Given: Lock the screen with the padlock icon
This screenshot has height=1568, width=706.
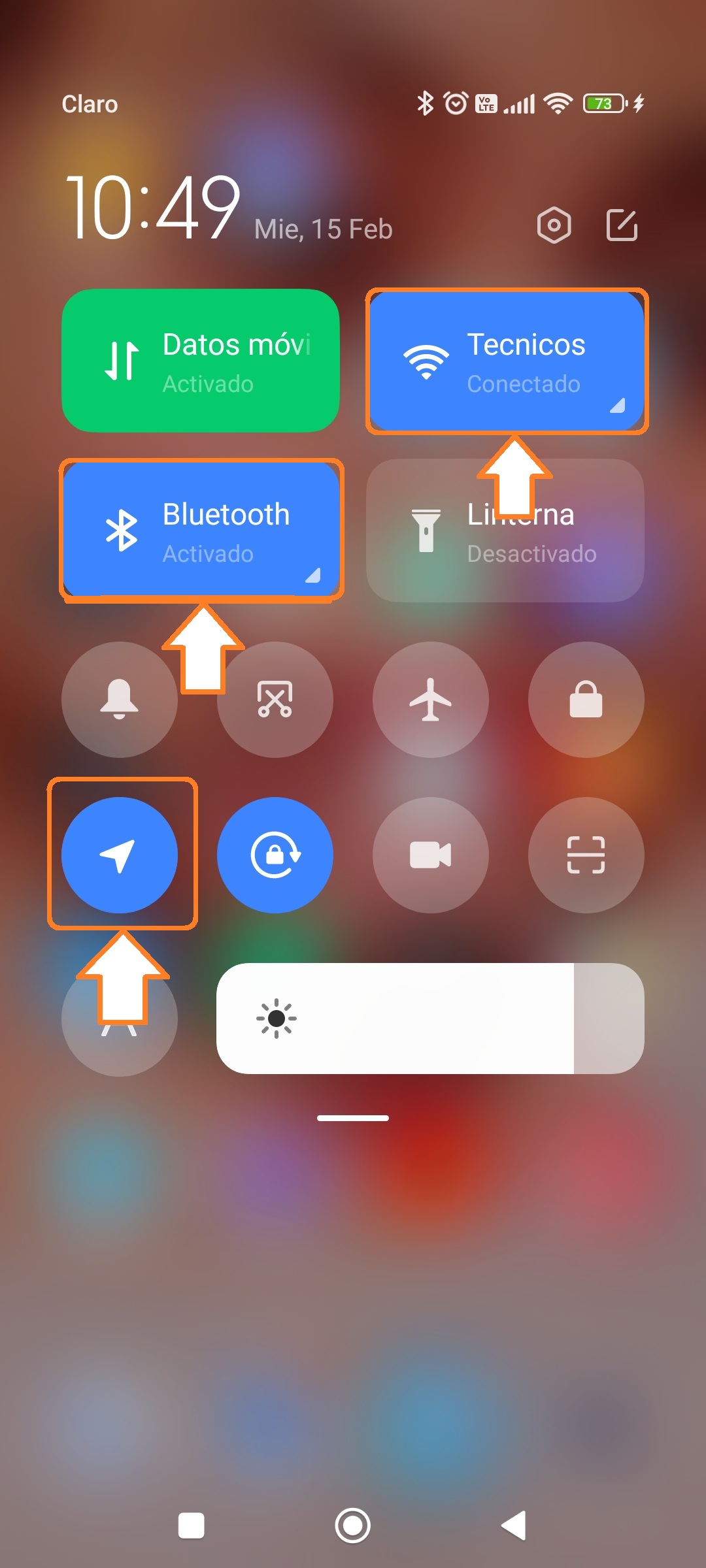Looking at the screenshot, I should click(586, 699).
